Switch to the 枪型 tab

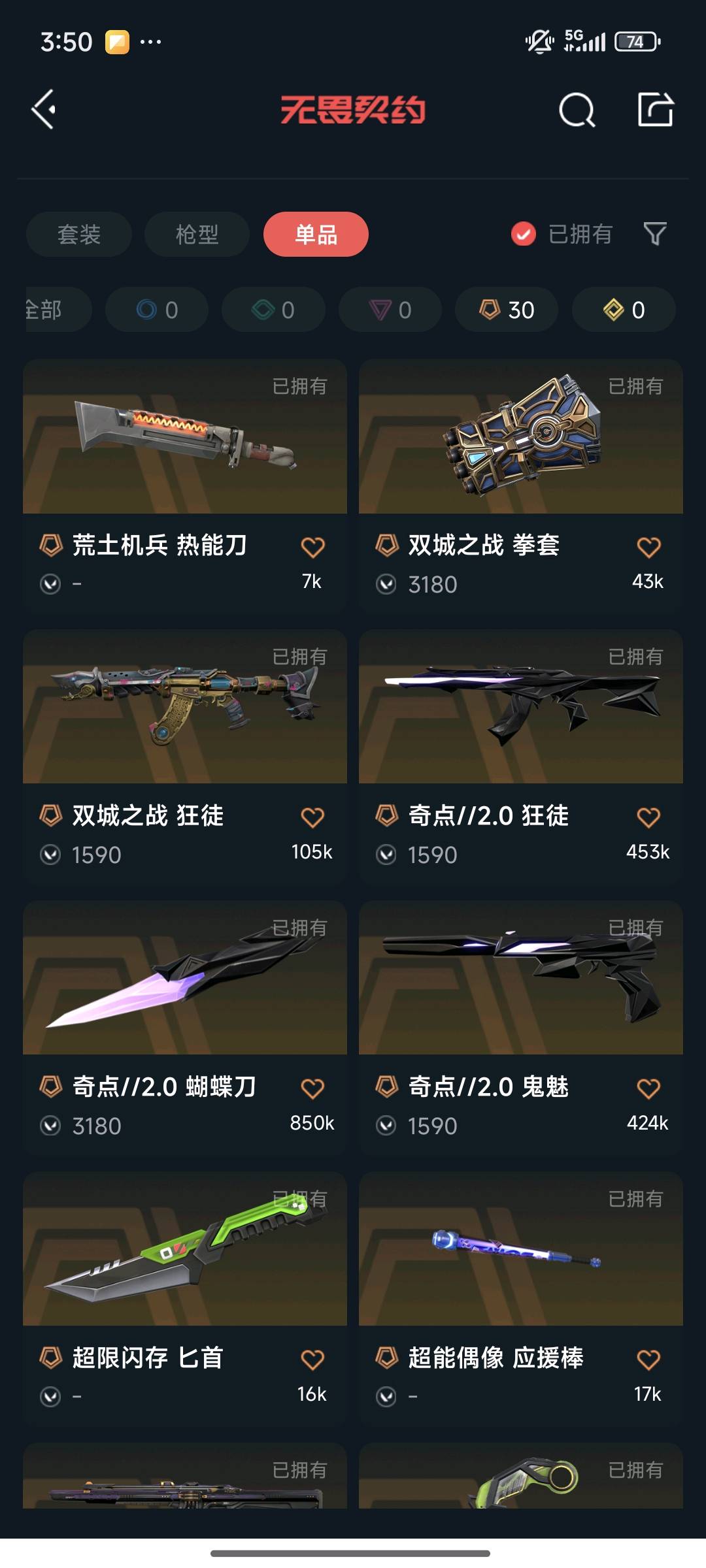tap(197, 234)
